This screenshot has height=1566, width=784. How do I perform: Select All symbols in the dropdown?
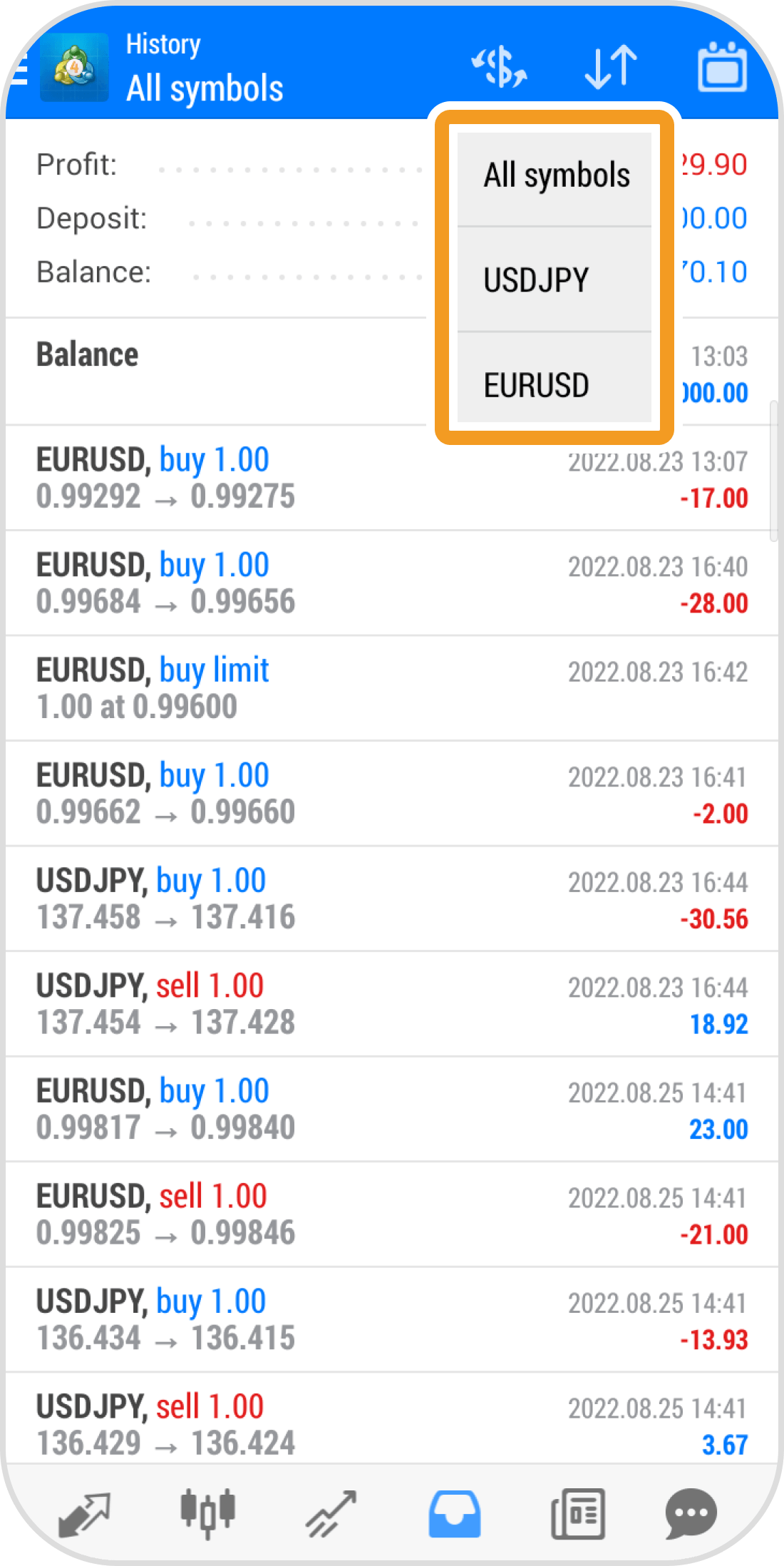[555, 177]
